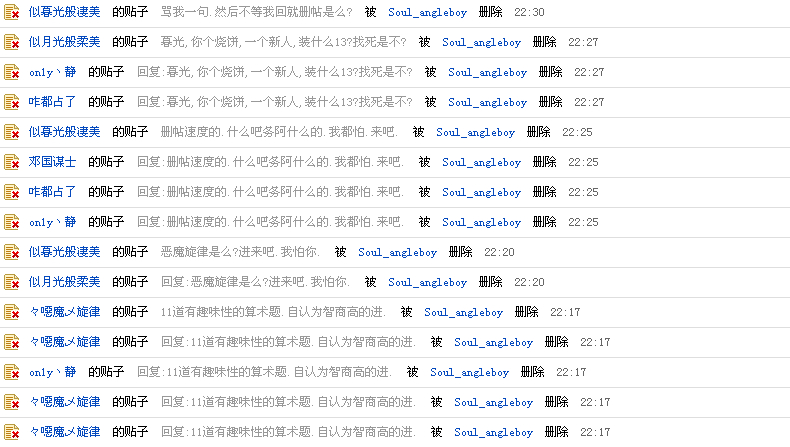Tap Soul_angleboy in the 邓国谋士 row
Image resolution: width=790 pixels, height=447 pixels.
(x=481, y=162)
